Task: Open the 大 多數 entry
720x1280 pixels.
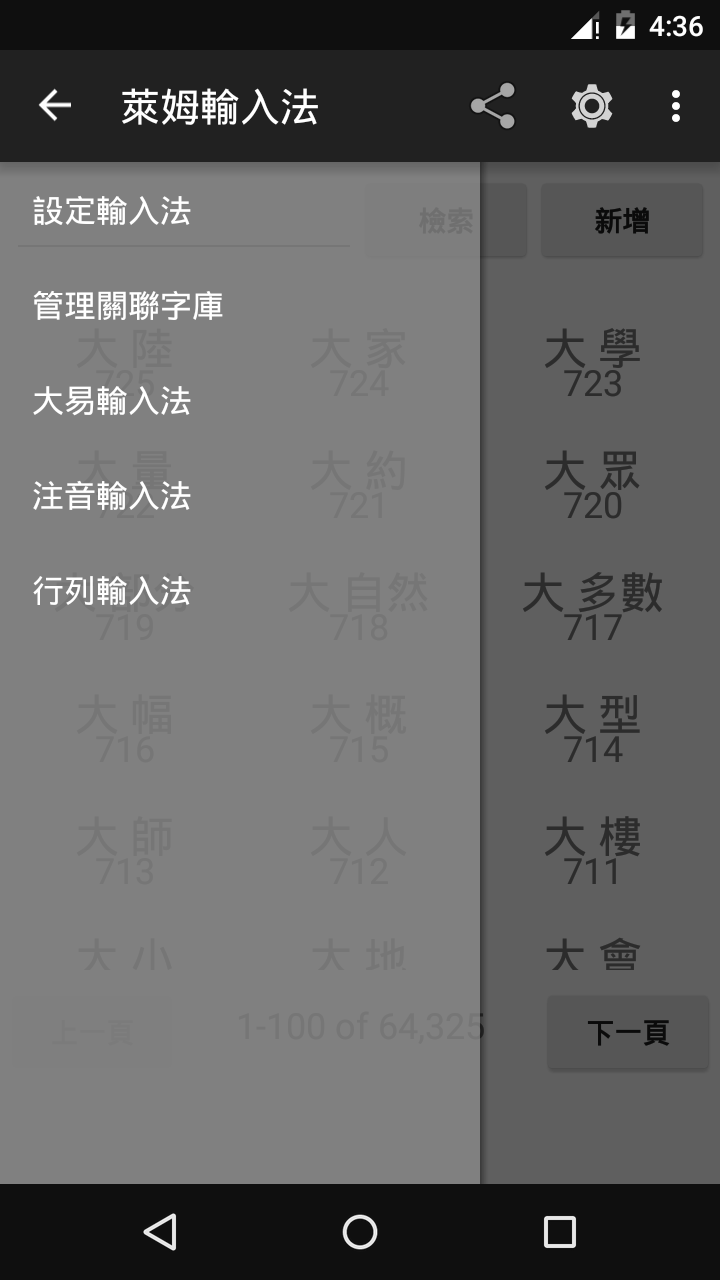Action: (593, 608)
